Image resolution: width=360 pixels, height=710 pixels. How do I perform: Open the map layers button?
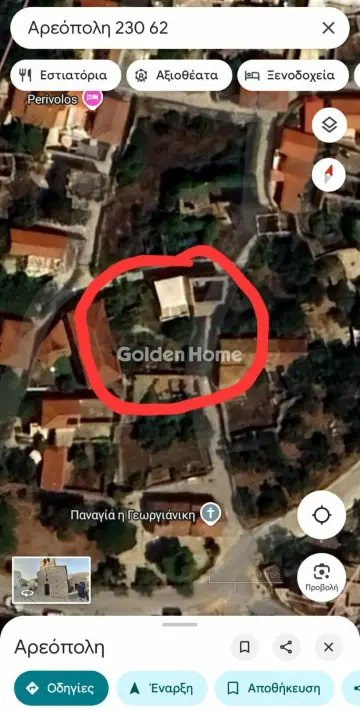(x=329, y=125)
